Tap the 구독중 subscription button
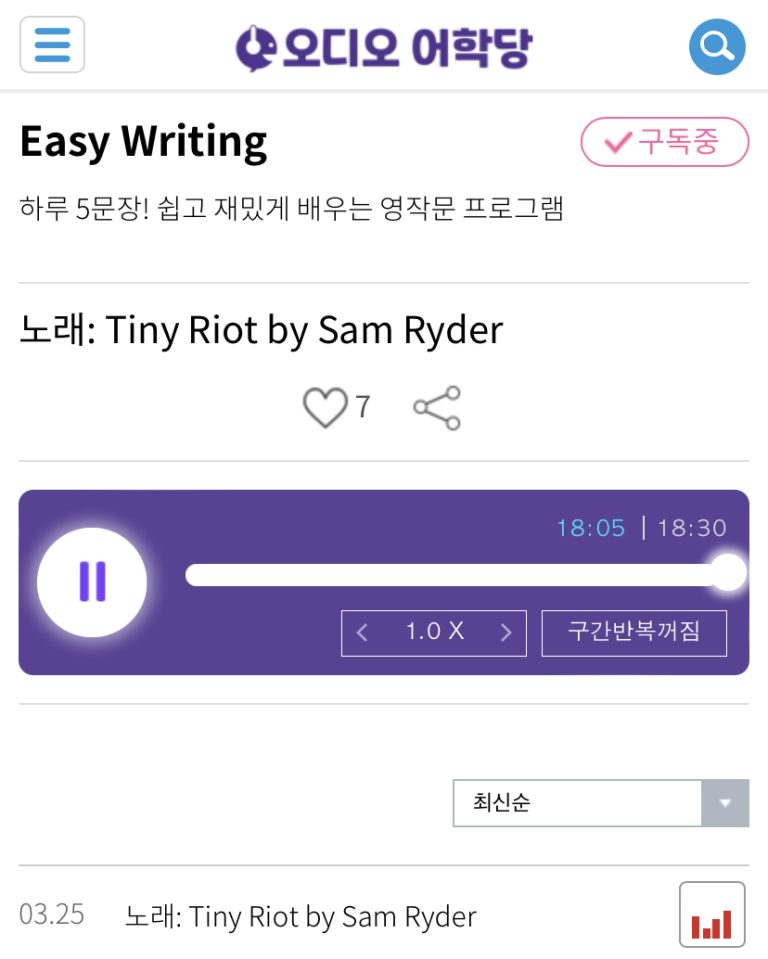 pyautogui.click(x=664, y=142)
